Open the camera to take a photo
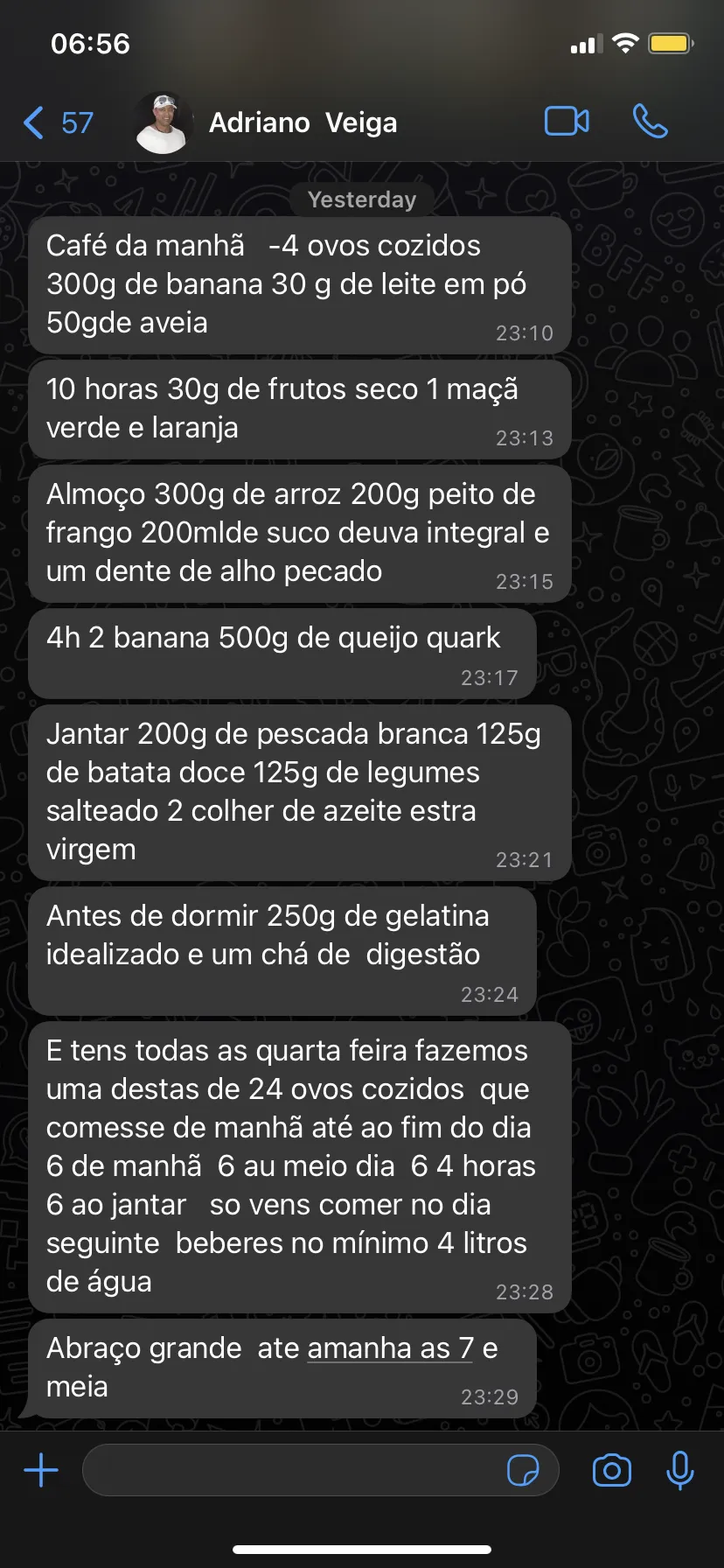 [611, 1470]
